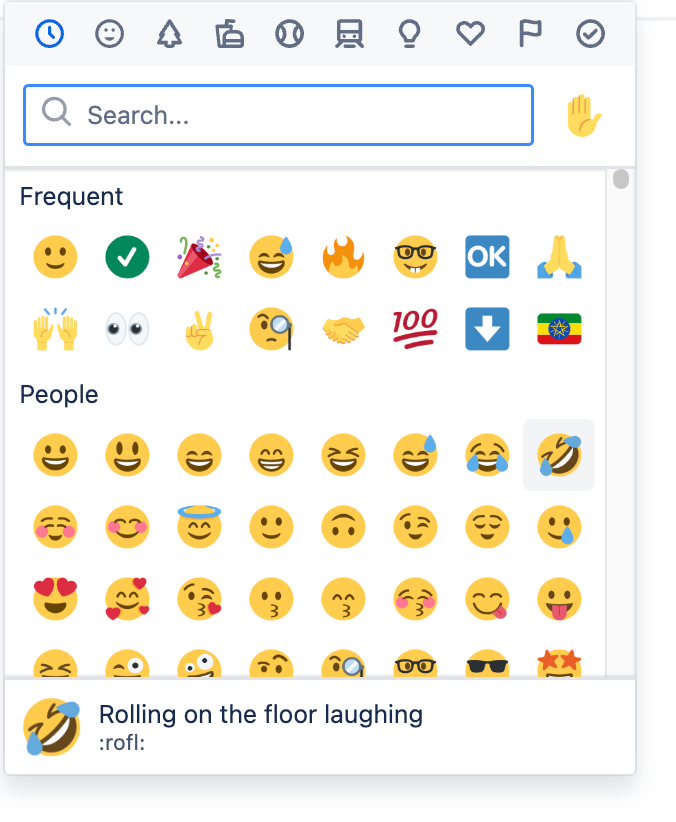Insert the blue OK button emoji

487,257
